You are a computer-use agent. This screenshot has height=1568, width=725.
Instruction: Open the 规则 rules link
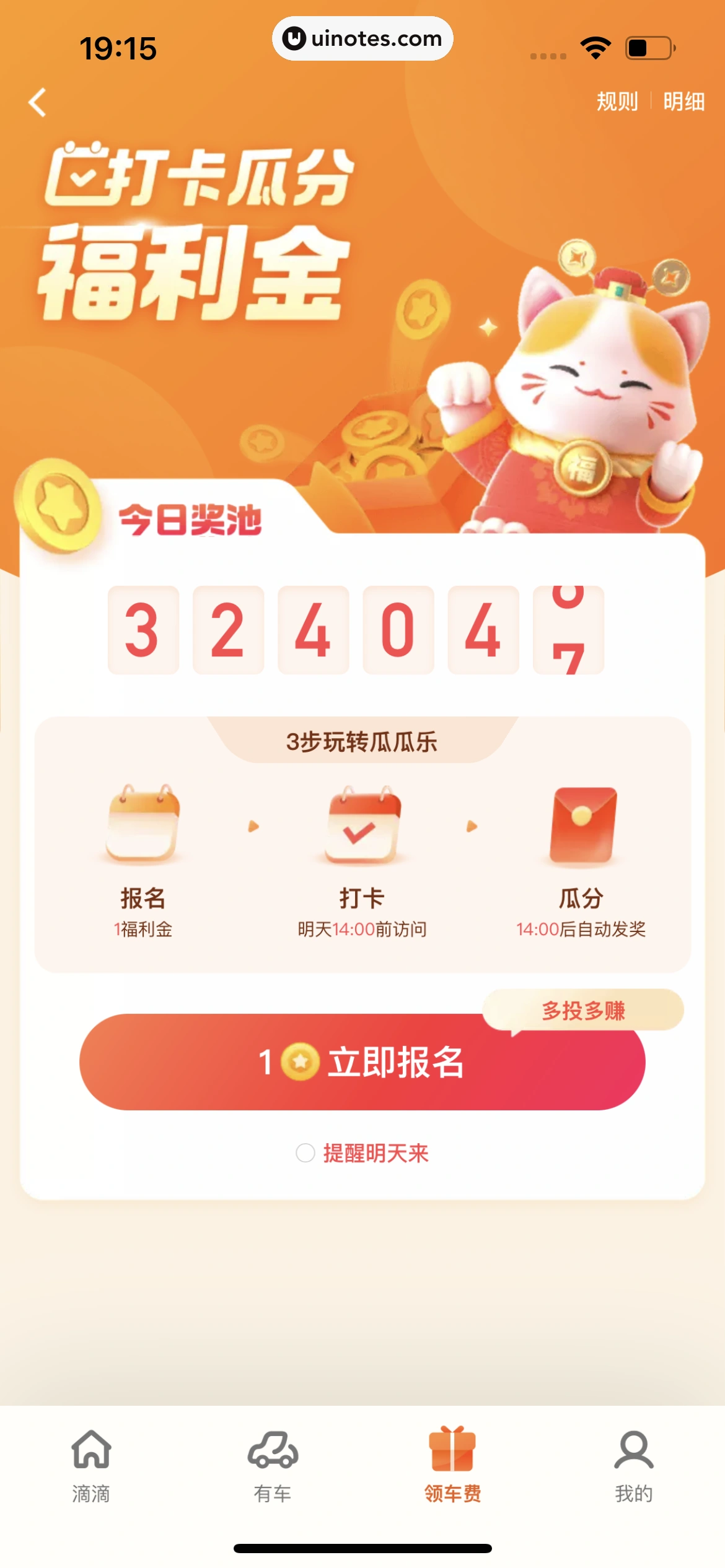click(617, 101)
